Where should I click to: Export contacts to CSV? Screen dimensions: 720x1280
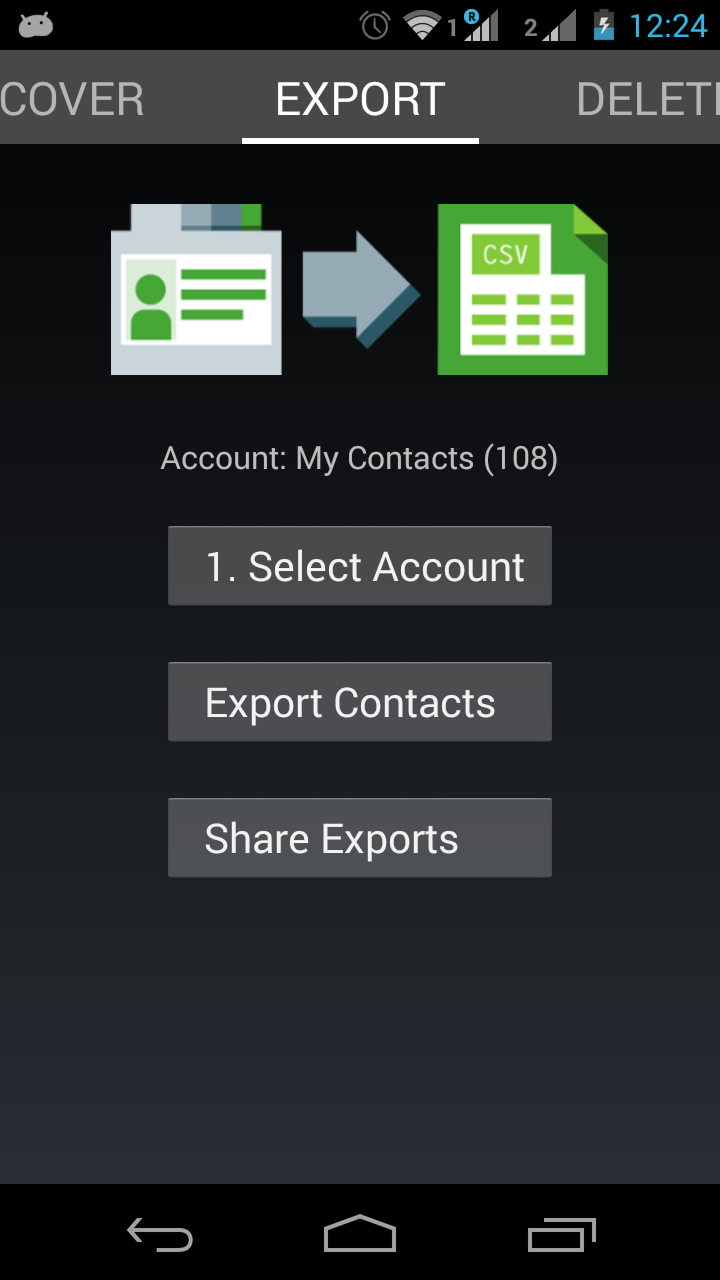360,702
